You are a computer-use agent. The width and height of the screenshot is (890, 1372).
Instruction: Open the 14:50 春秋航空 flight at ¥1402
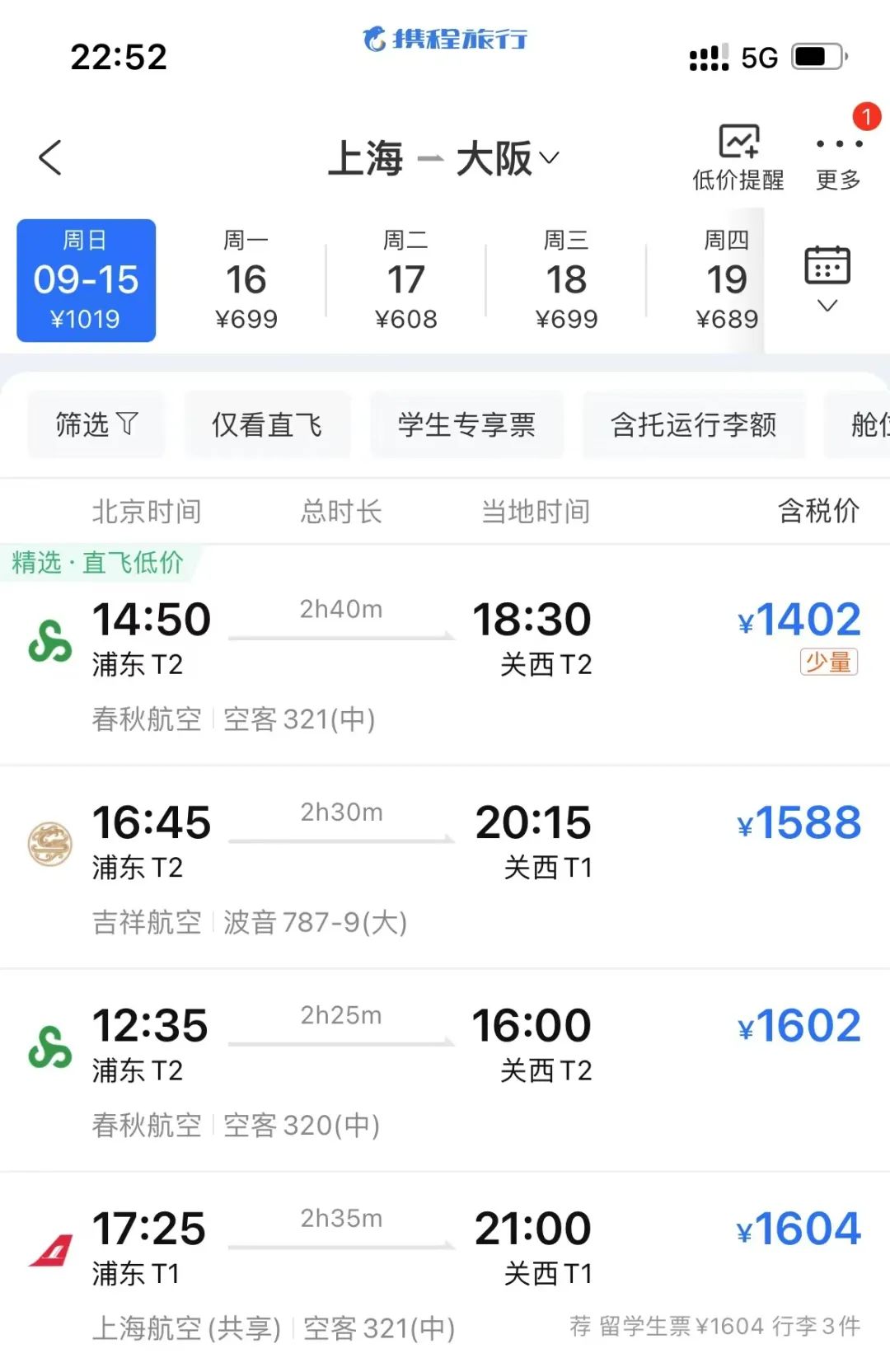(445, 659)
